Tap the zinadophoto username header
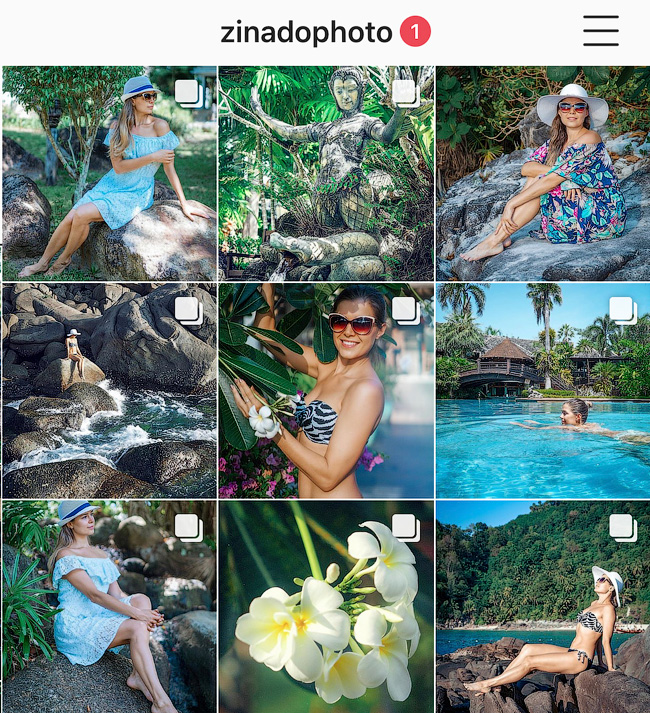The image size is (650, 713). point(306,33)
